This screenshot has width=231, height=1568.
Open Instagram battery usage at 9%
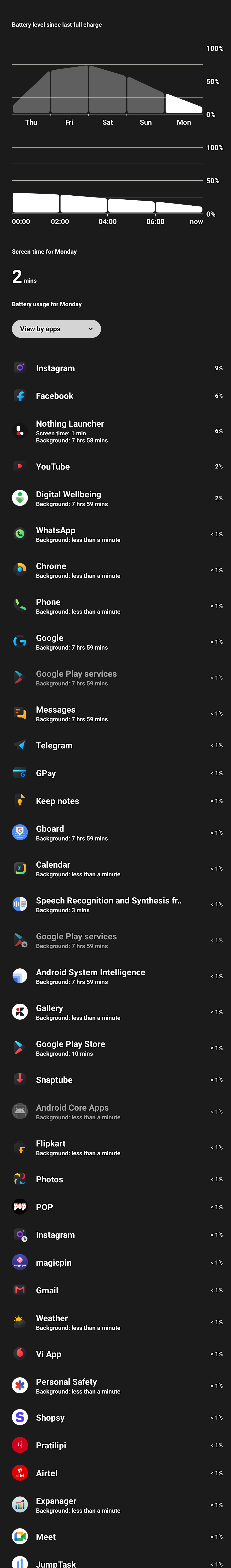click(x=115, y=368)
